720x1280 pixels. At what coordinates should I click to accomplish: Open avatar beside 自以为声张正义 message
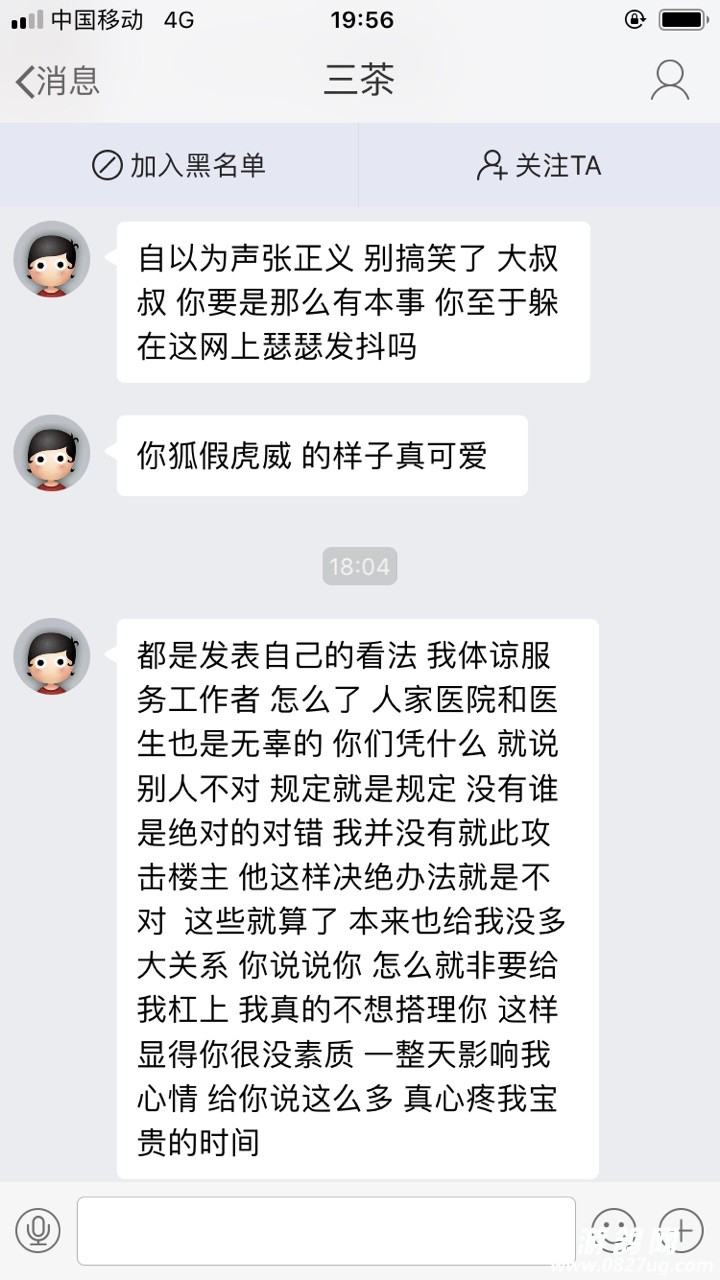[52, 259]
